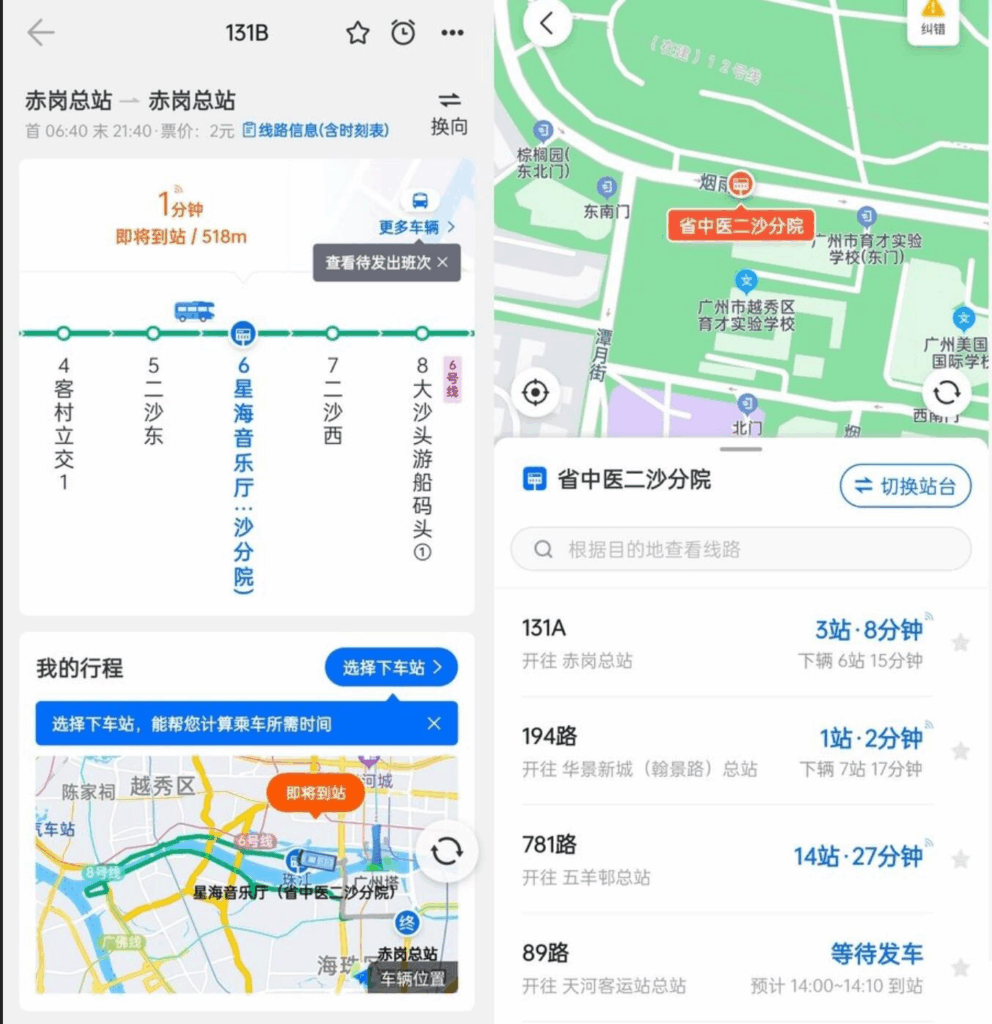
Task: Tap the 选择下车站 button
Action: pyautogui.click(x=391, y=667)
